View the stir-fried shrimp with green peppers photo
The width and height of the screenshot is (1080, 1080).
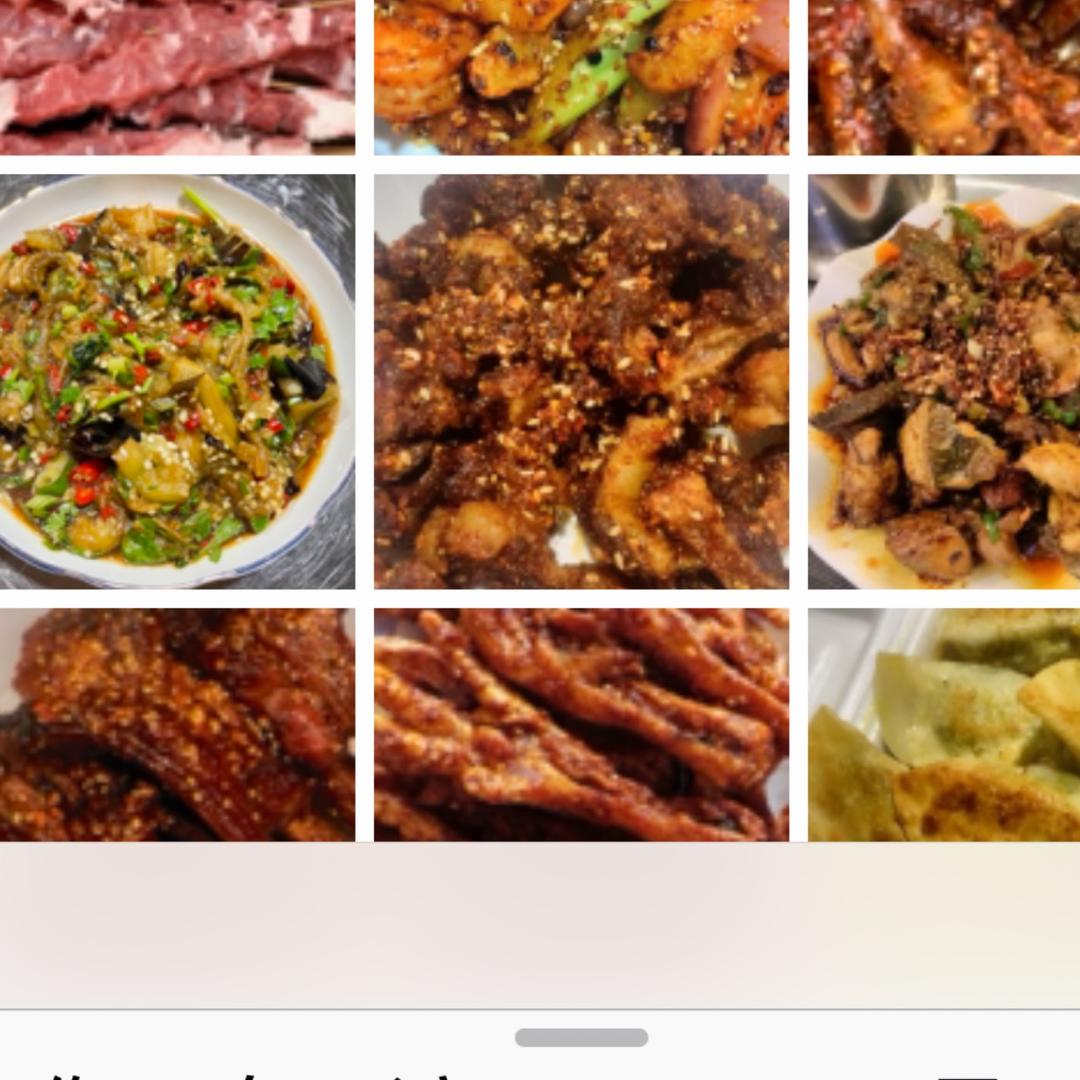(581, 77)
